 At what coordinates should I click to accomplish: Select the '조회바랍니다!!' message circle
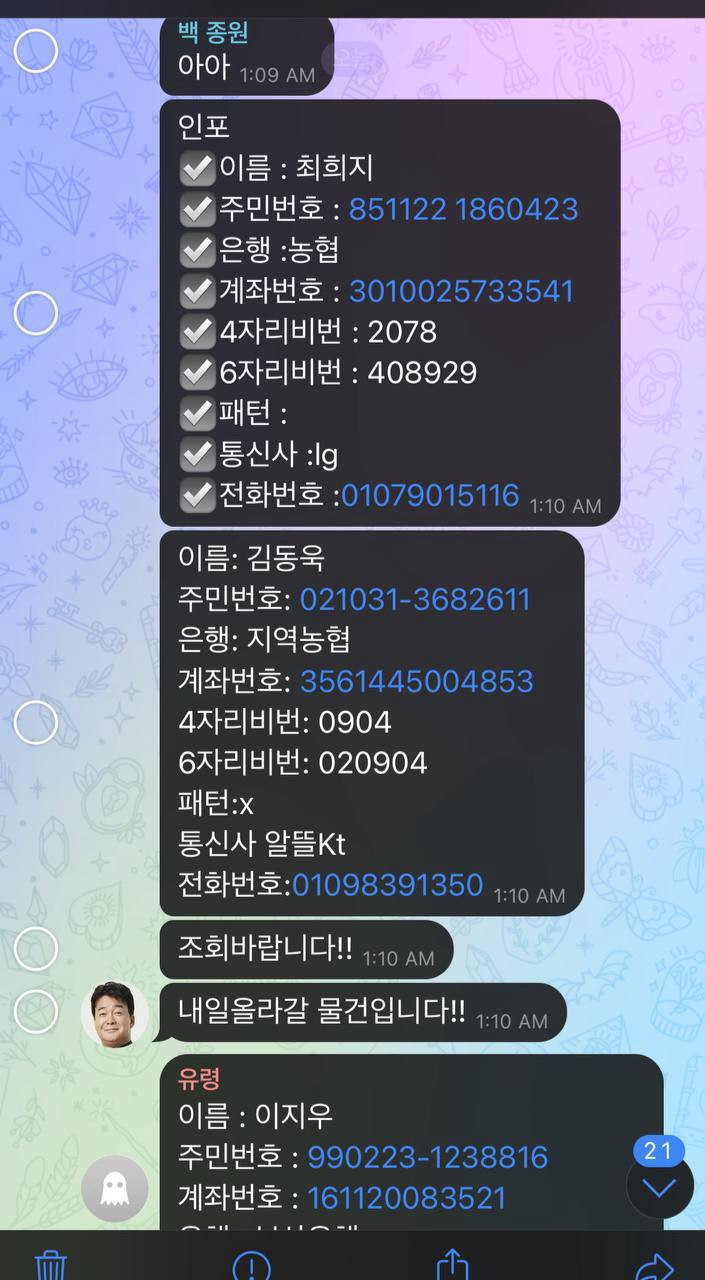(x=36, y=949)
